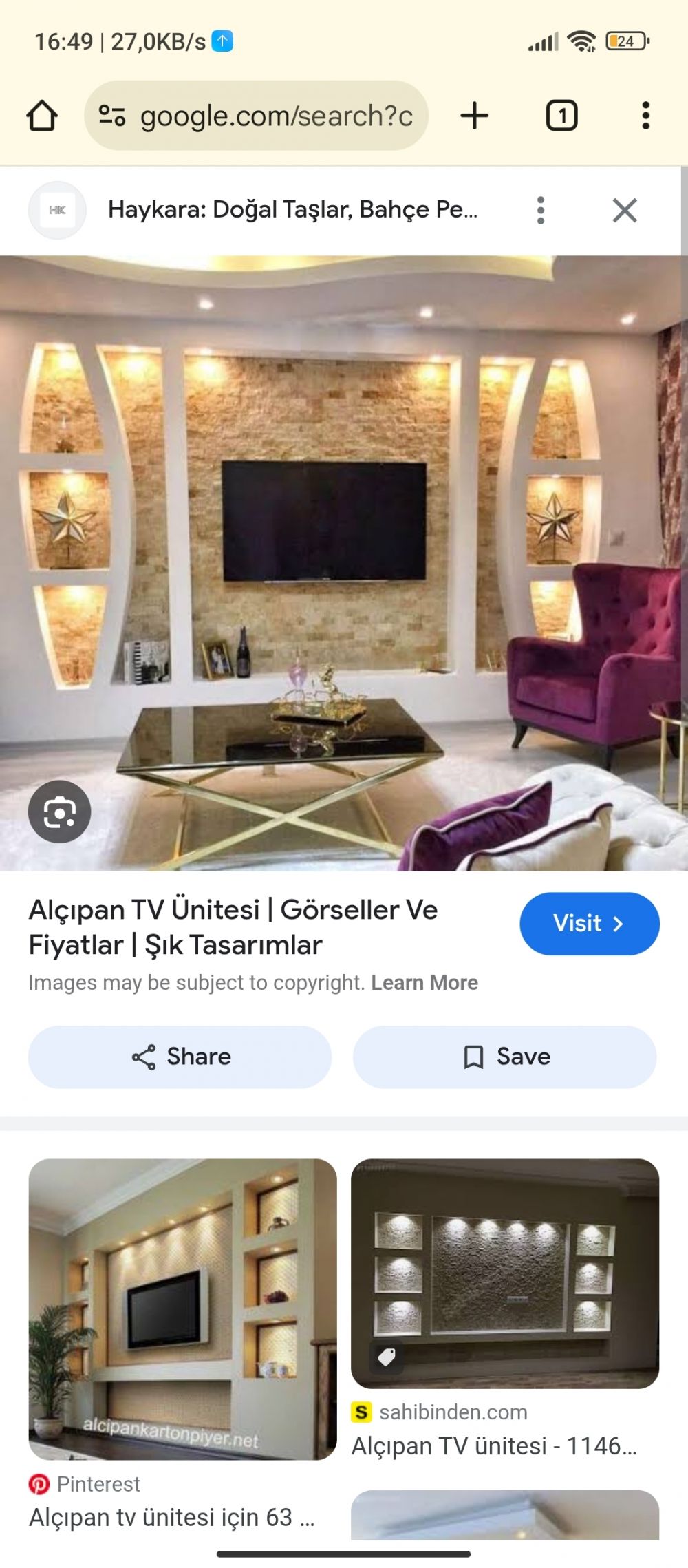The width and height of the screenshot is (688, 1568).
Task: Go to the browser home page
Action: pos(42,116)
